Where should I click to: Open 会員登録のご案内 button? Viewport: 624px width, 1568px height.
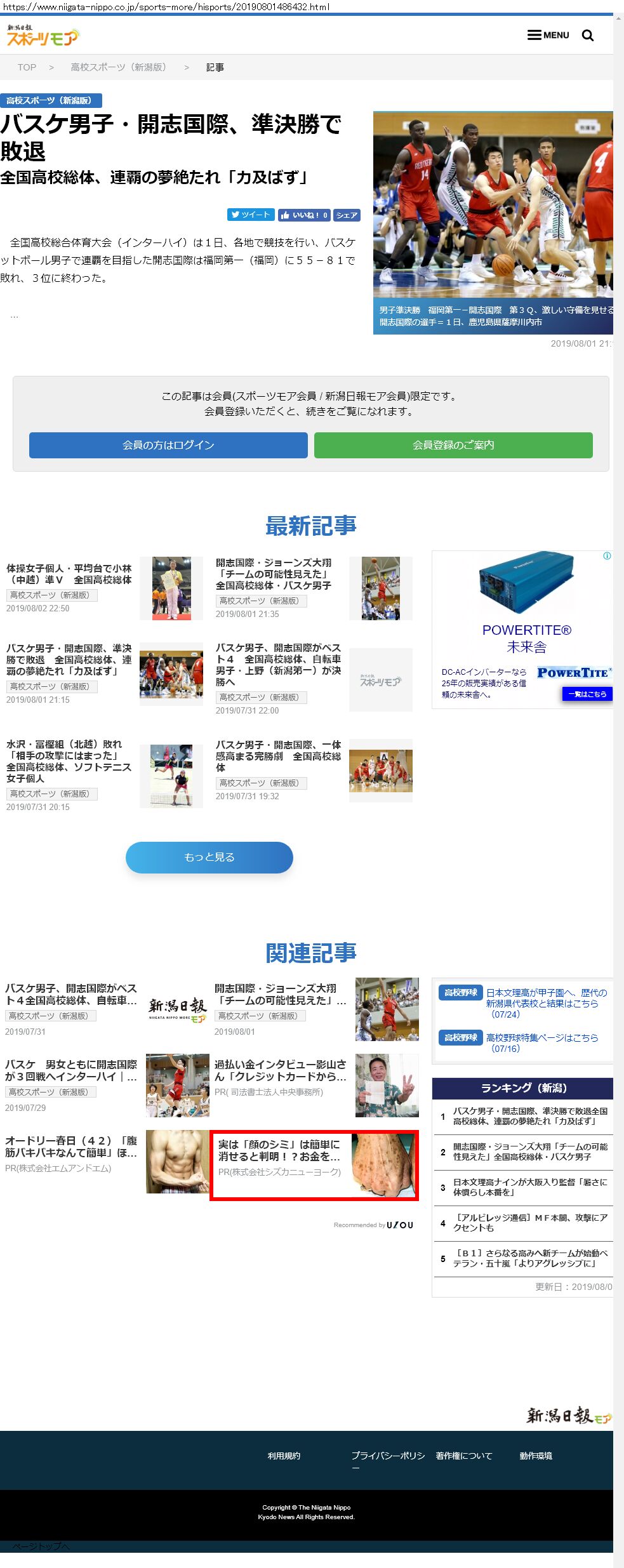click(x=453, y=445)
